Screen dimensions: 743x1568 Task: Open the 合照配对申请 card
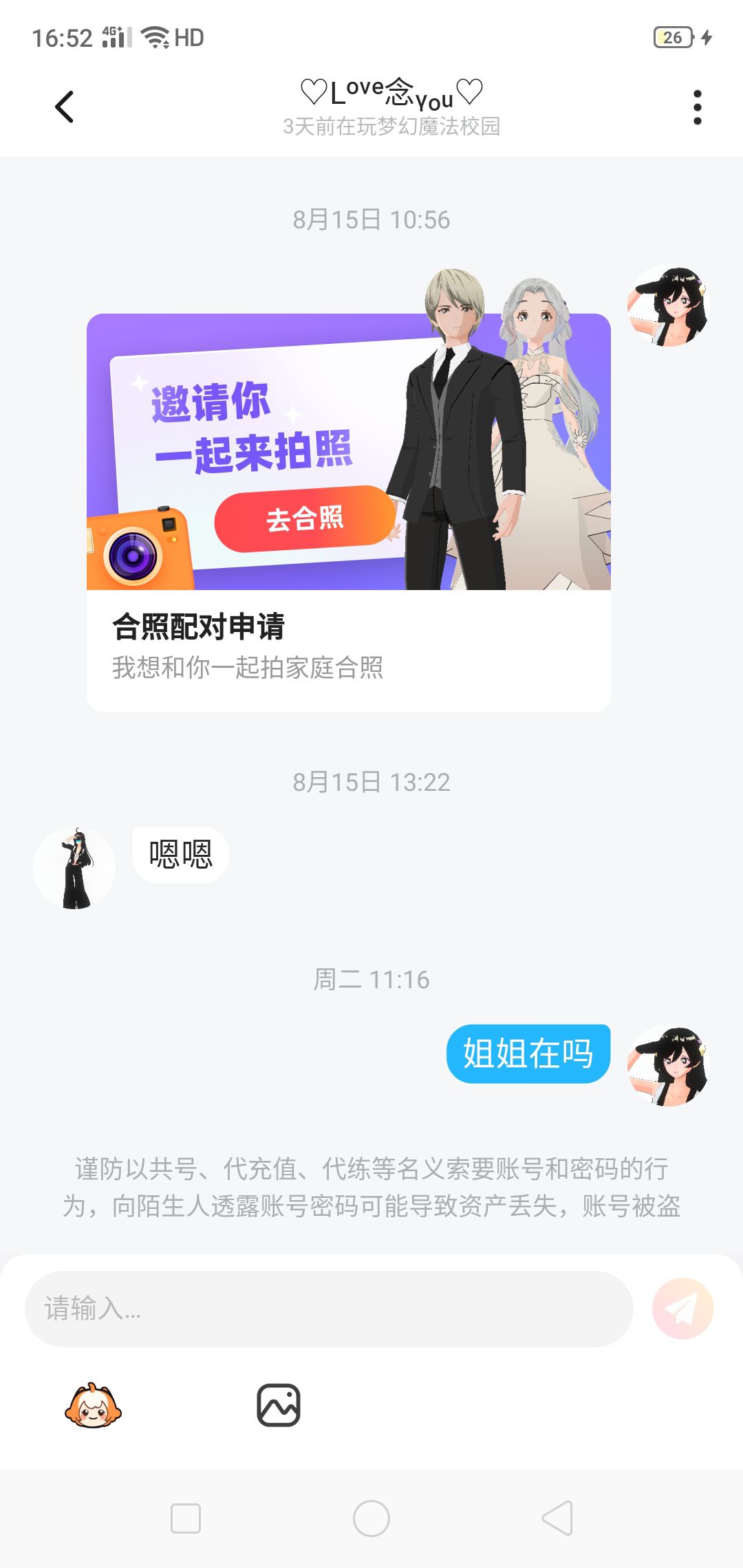(x=349, y=512)
